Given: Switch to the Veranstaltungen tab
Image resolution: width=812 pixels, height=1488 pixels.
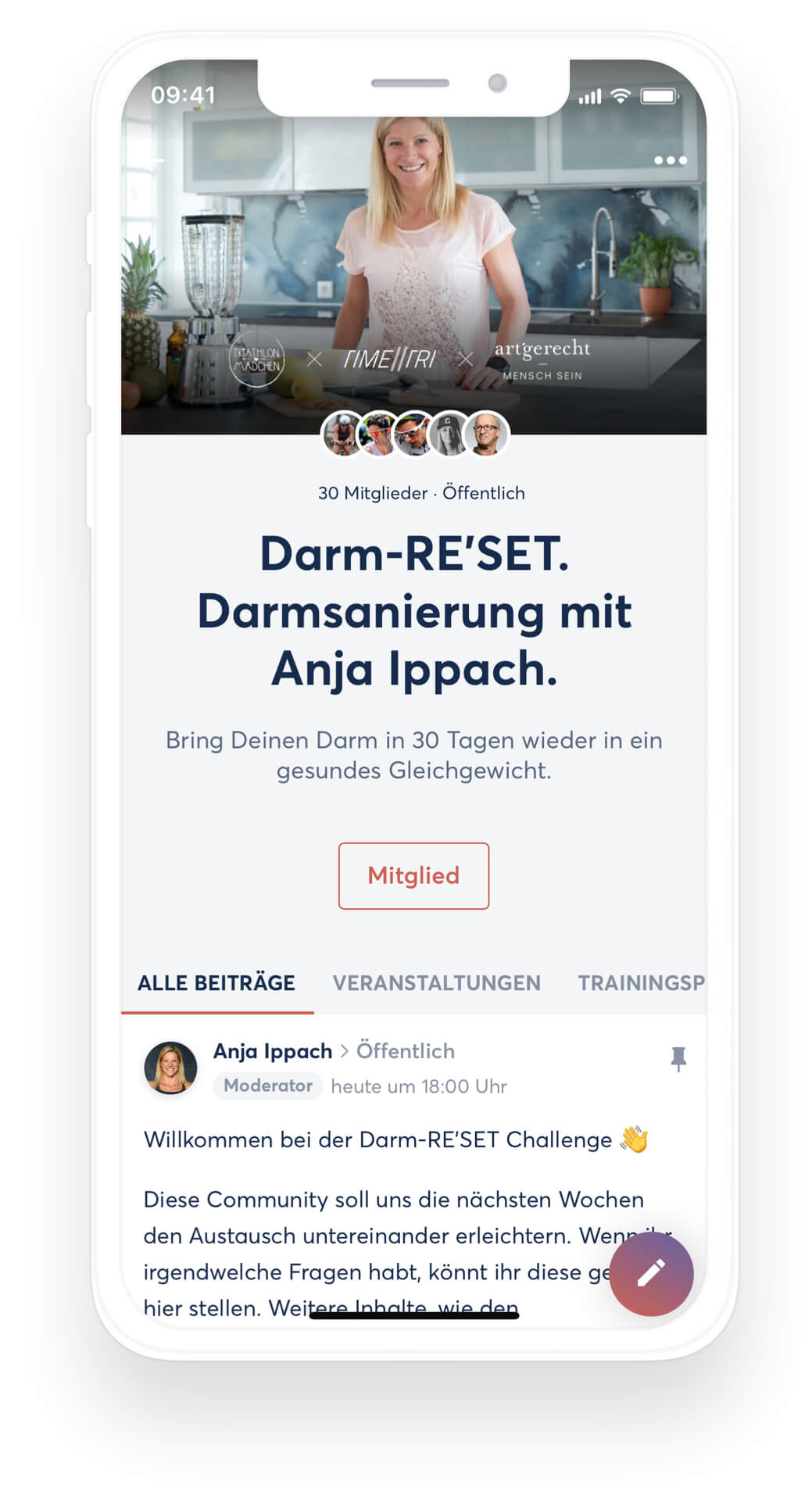Looking at the screenshot, I should (x=436, y=983).
